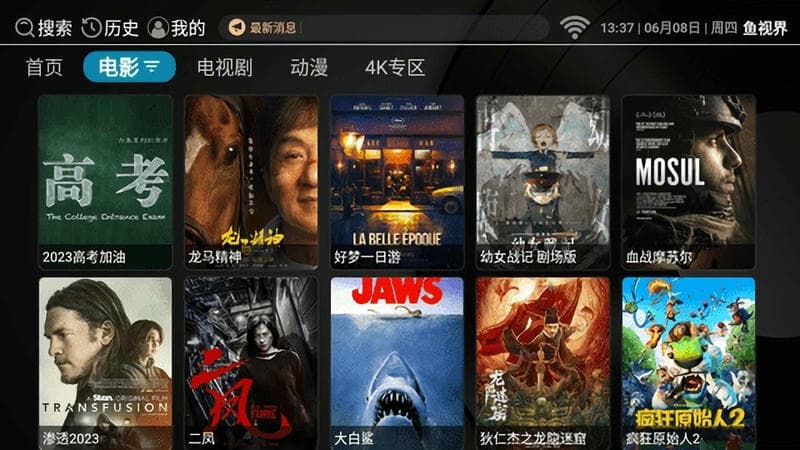This screenshot has width=800, height=450.
Task: Go to 我的 profile page
Action: 176,28
